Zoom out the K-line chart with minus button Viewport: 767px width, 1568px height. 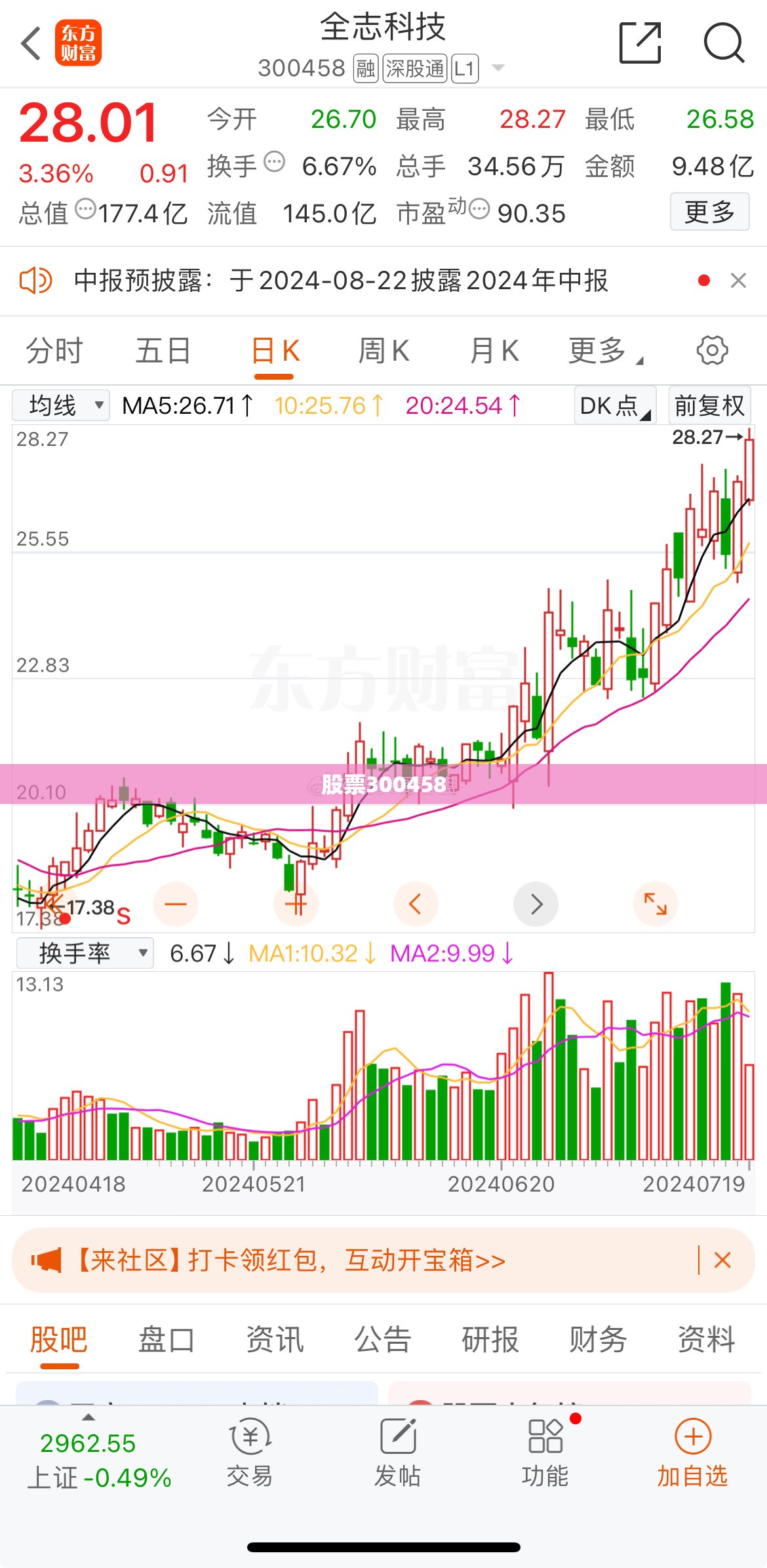(175, 904)
